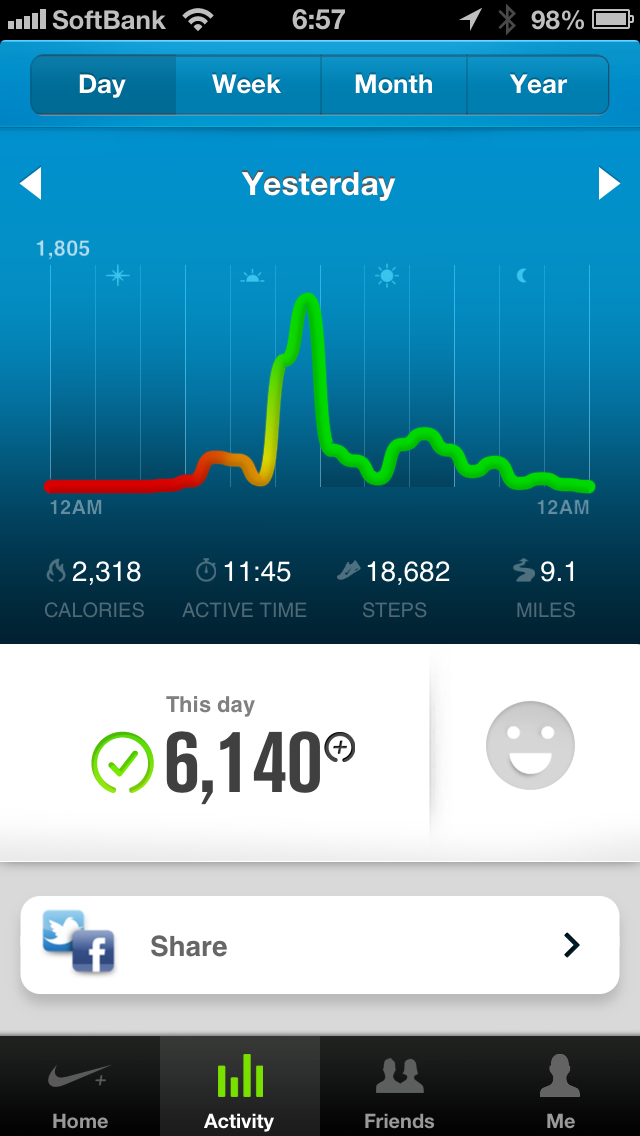Switch to the Week view
Image resolution: width=640 pixels, height=1136 pixels.
click(247, 85)
